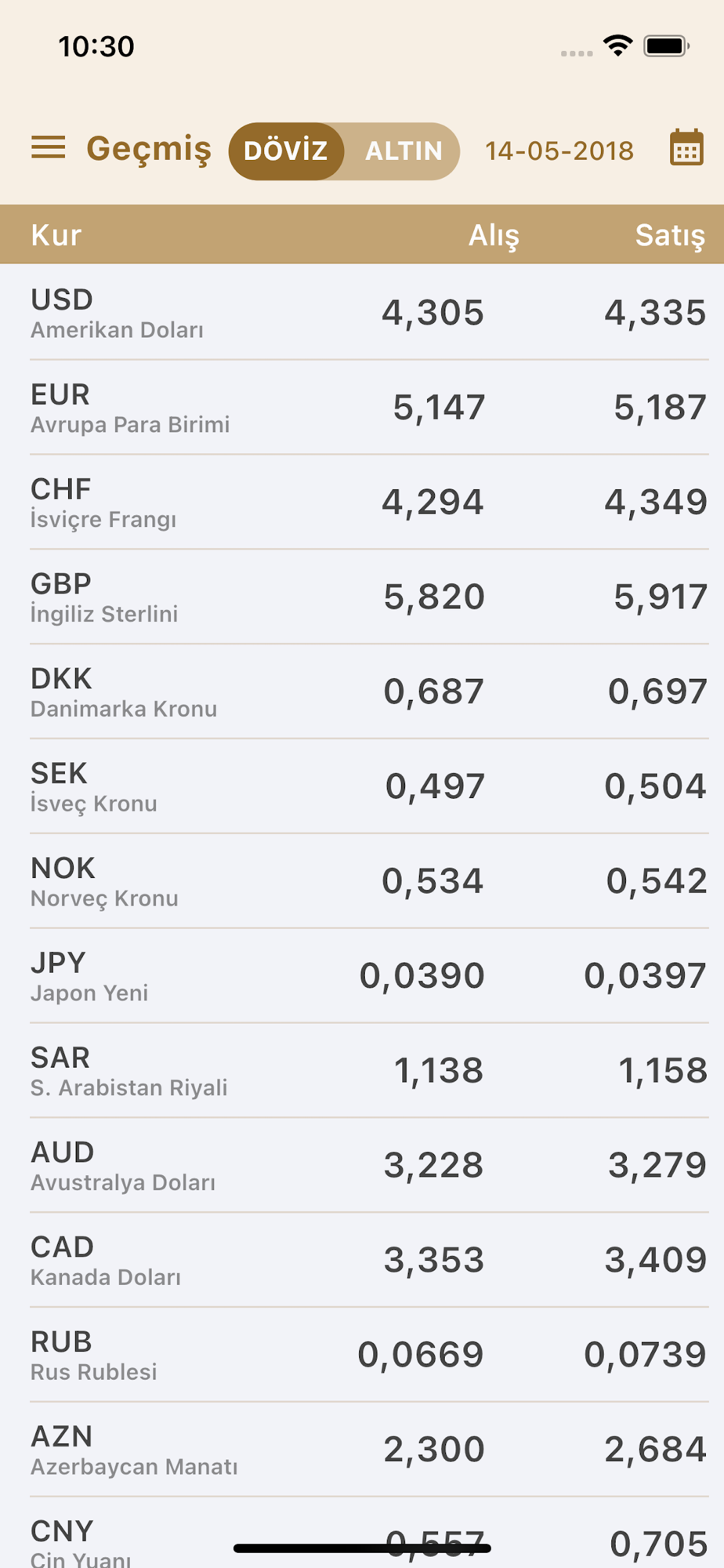Select the DÖVİZ segment
Image resolution: width=724 pixels, height=1568 pixels.
point(286,151)
